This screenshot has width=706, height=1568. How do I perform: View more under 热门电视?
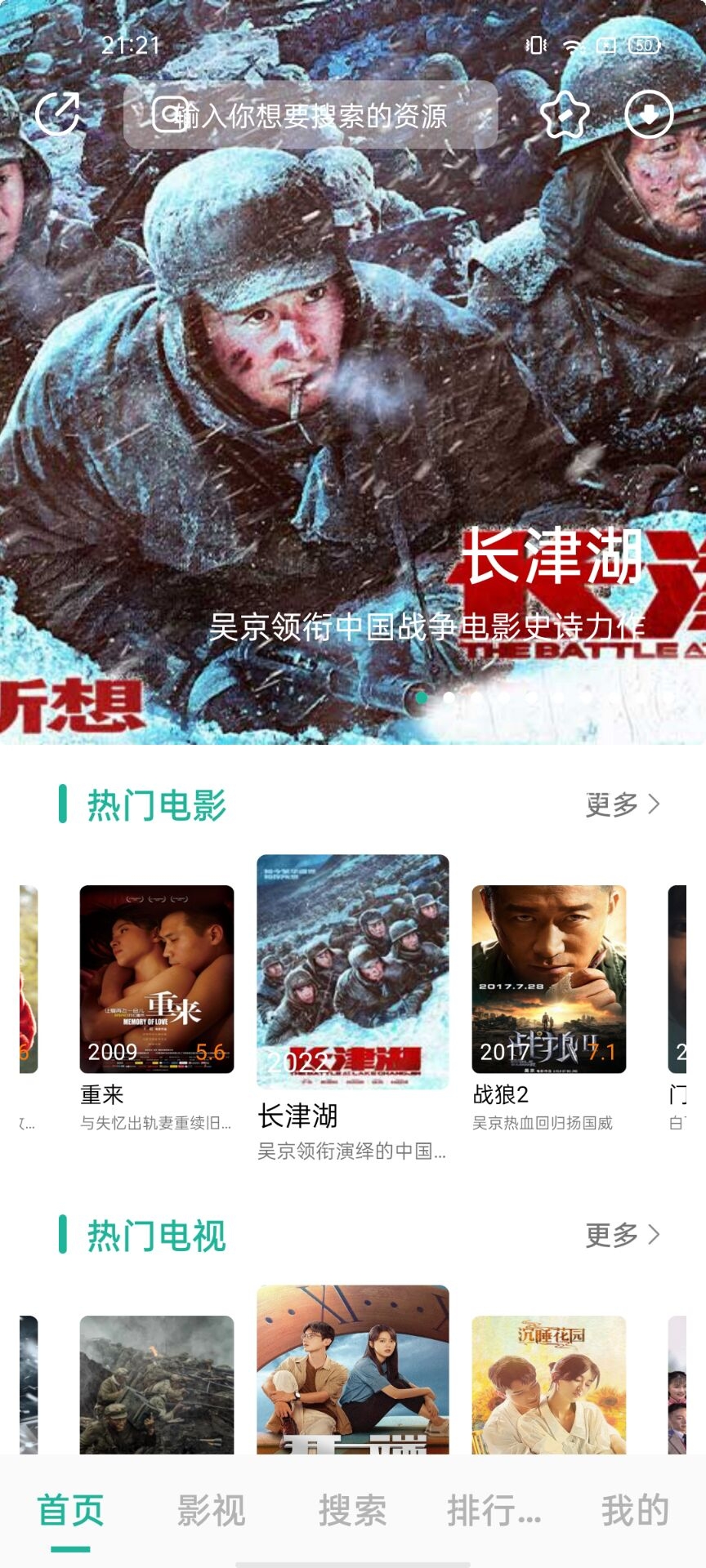tap(623, 1235)
